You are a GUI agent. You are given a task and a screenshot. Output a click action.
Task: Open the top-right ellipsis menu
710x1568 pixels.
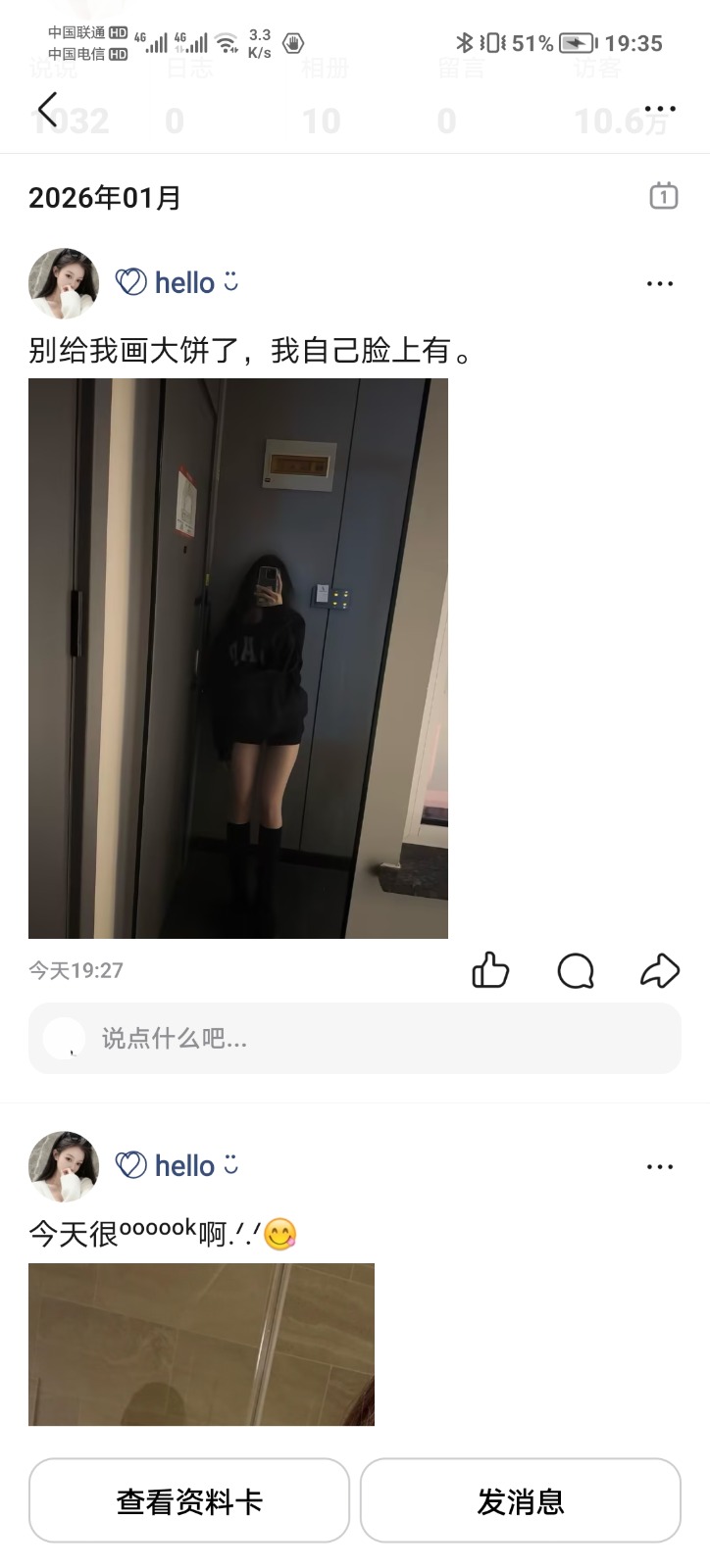[x=660, y=108]
